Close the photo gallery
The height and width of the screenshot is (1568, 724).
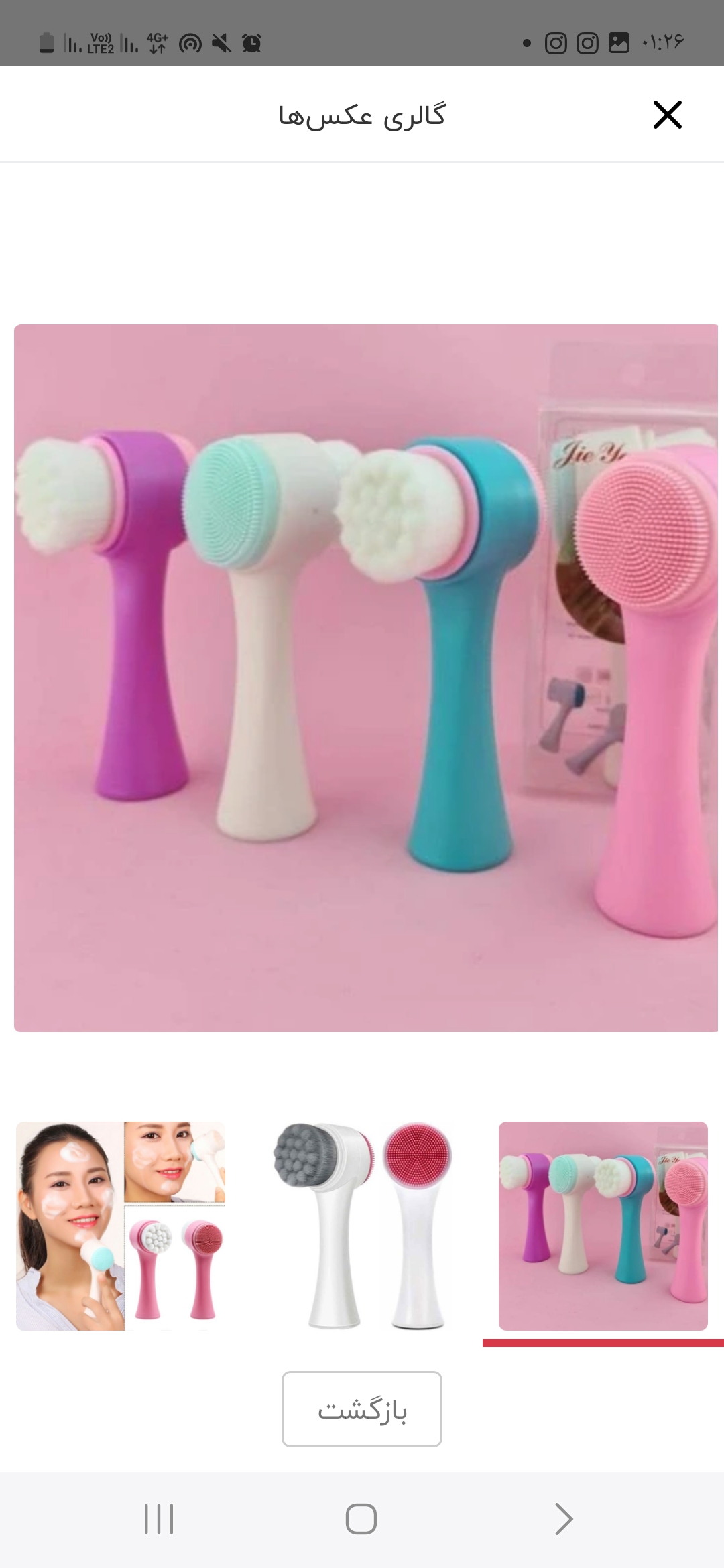(x=667, y=115)
